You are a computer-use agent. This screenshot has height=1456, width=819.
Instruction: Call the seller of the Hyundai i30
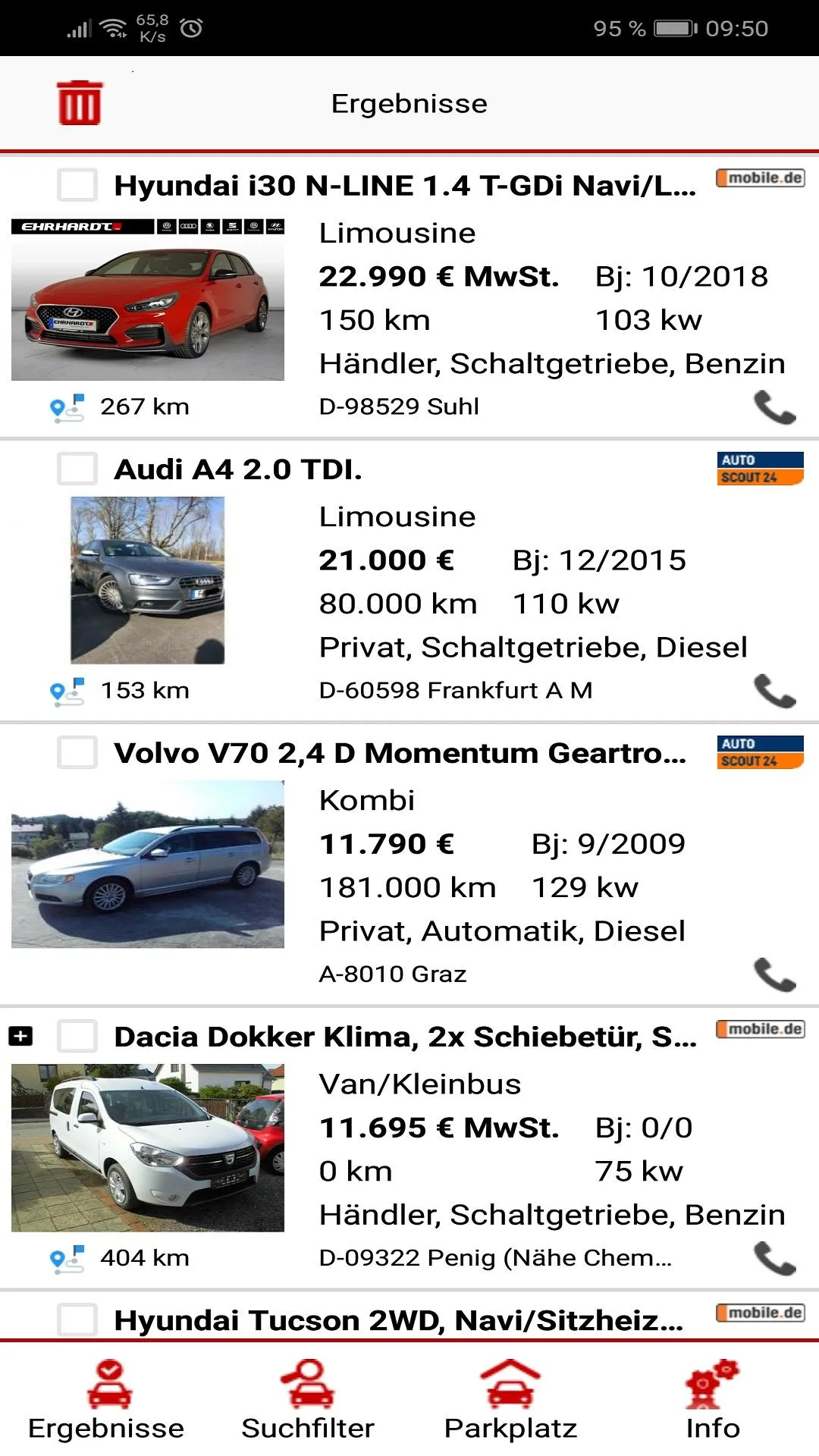tap(774, 407)
